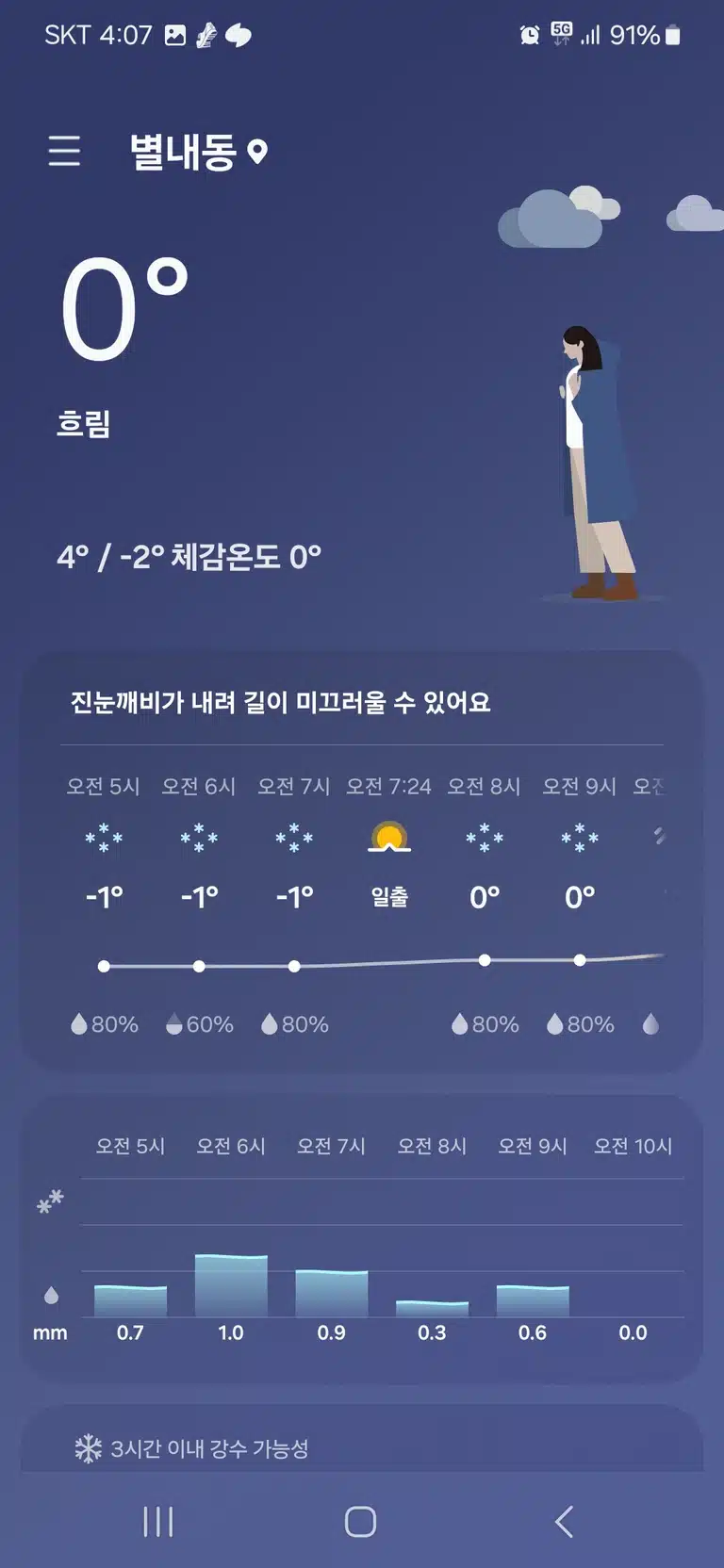The width and height of the screenshot is (724, 1568).
Task: Open the hamburger drawer menu
Action: pyautogui.click(x=64, y=151)
